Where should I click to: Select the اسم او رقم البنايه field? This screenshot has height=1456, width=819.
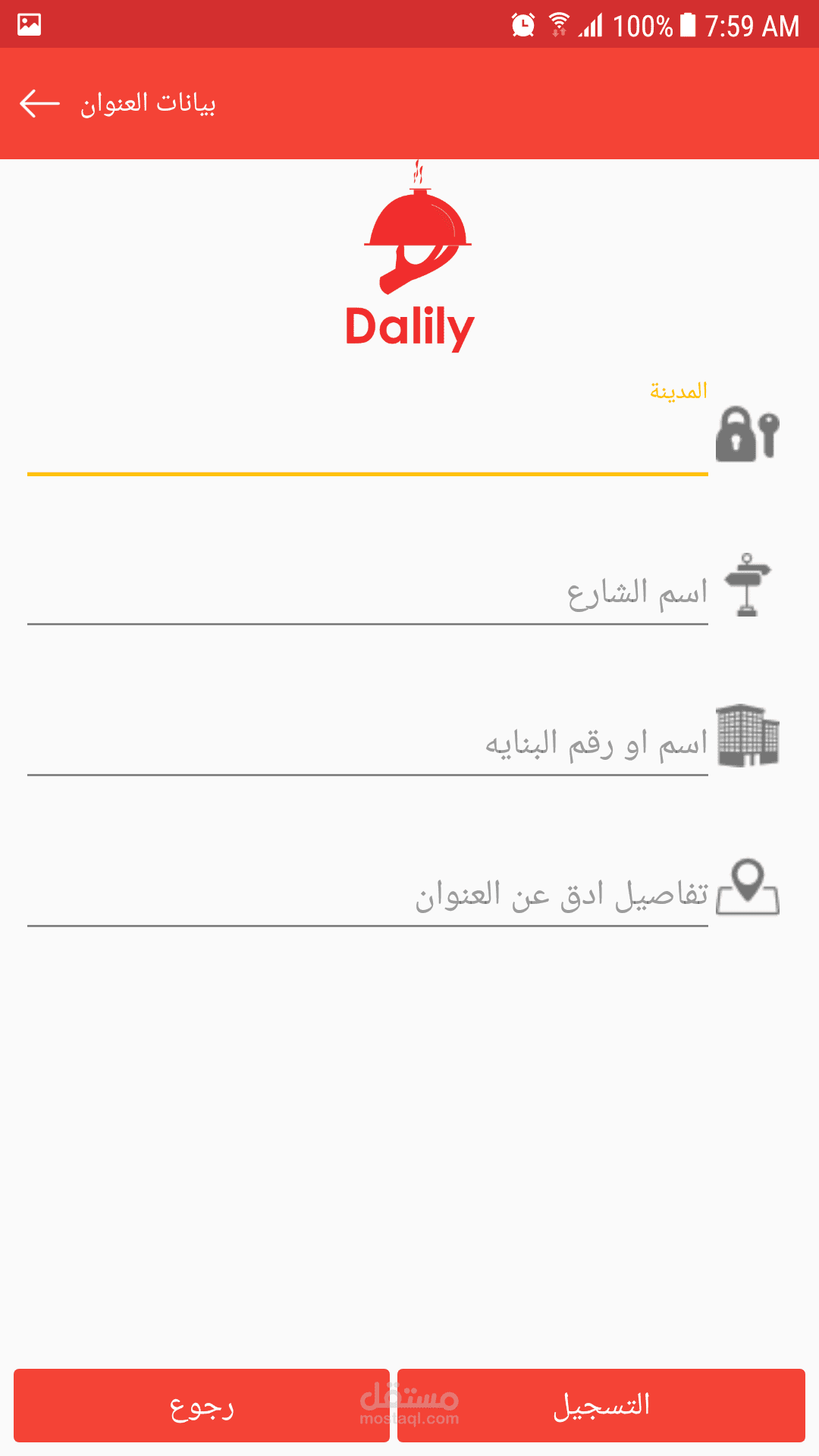click(367, 744)
